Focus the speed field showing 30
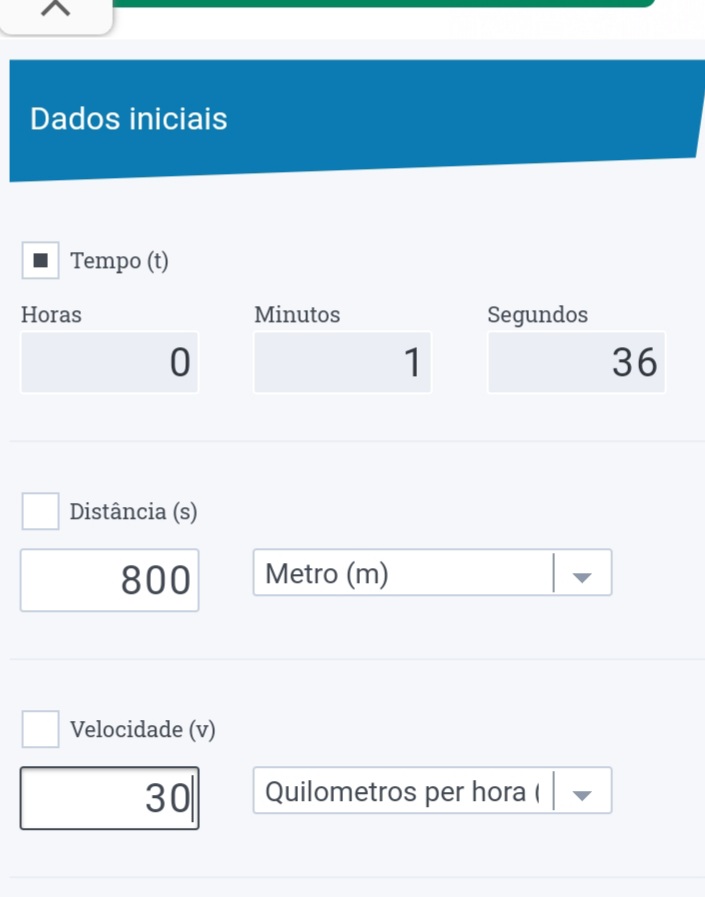The height and width of the screenshot is (897, 705). pos(110,798)
